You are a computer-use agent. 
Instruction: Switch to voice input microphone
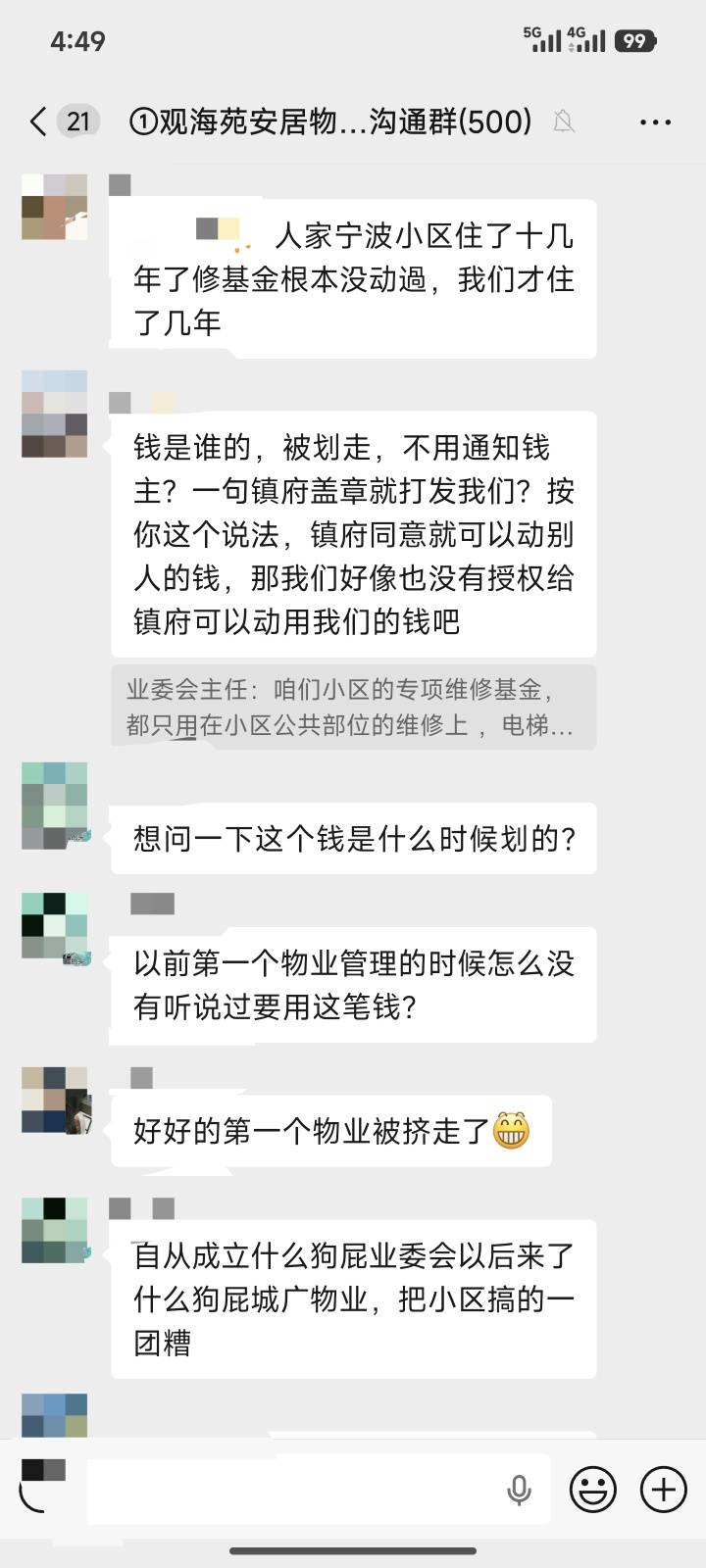point(519,1490)
